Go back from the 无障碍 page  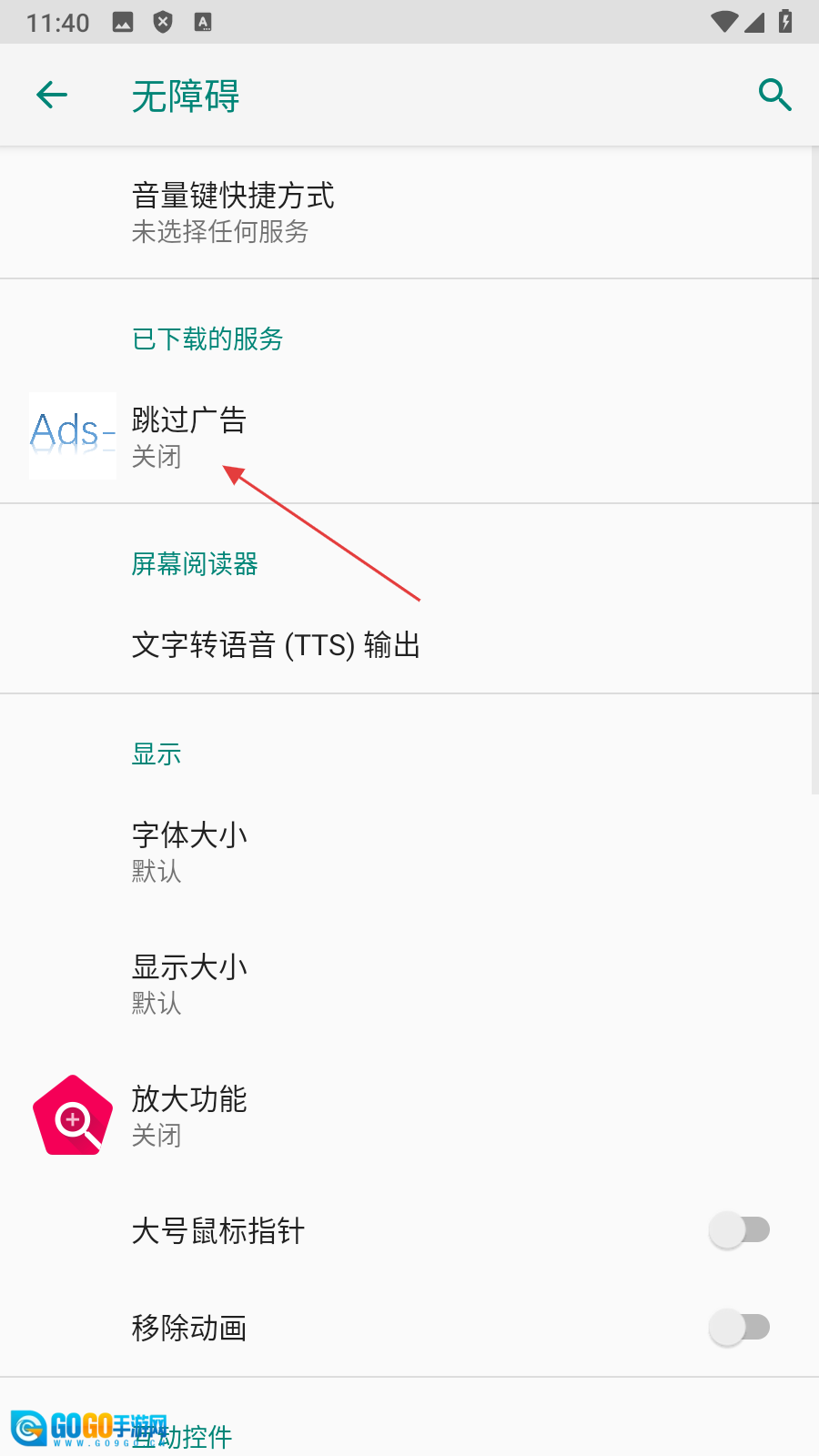click(52, 95)
